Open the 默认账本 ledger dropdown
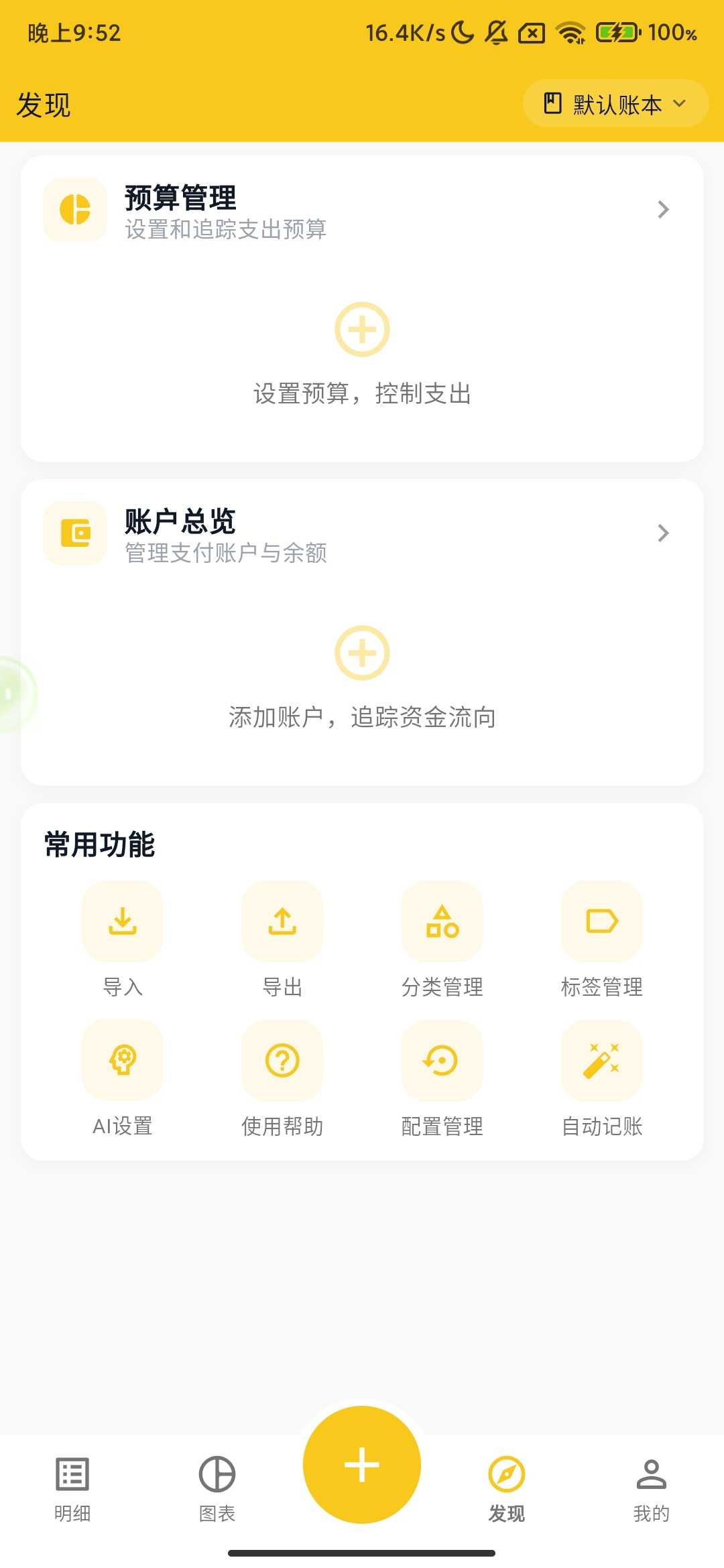Viewport: 724px width, 1568px height. pyautogui.click(x=614, y=104)
